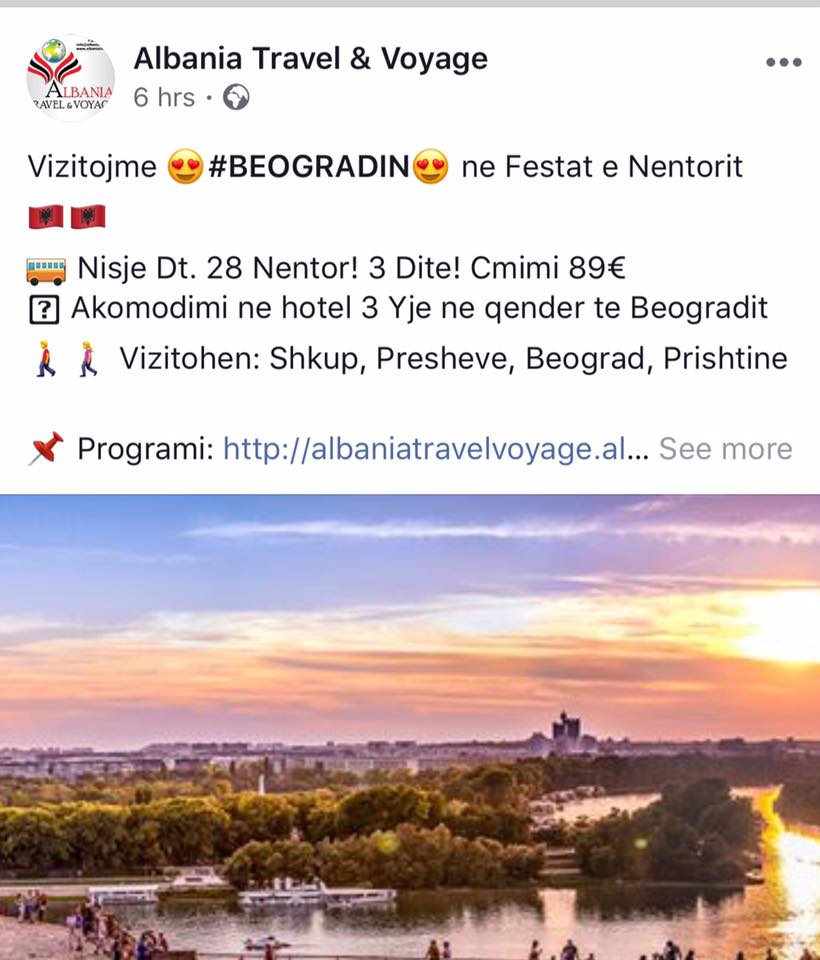Open Albania Travel & Voyage page name
The width and height of the screenshot is (820, 960).
310,59
